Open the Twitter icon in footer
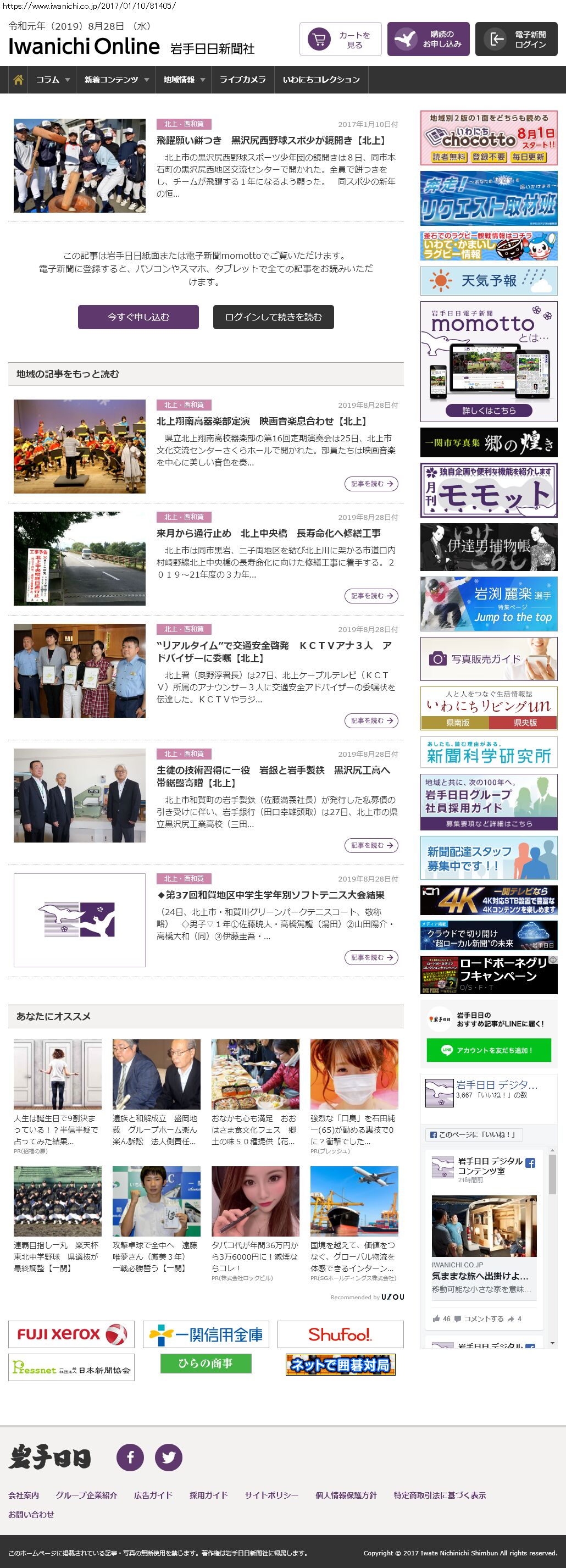The height and width of the screenshot is (1568, 566). pyautogui.click(x=169, y=1457)
